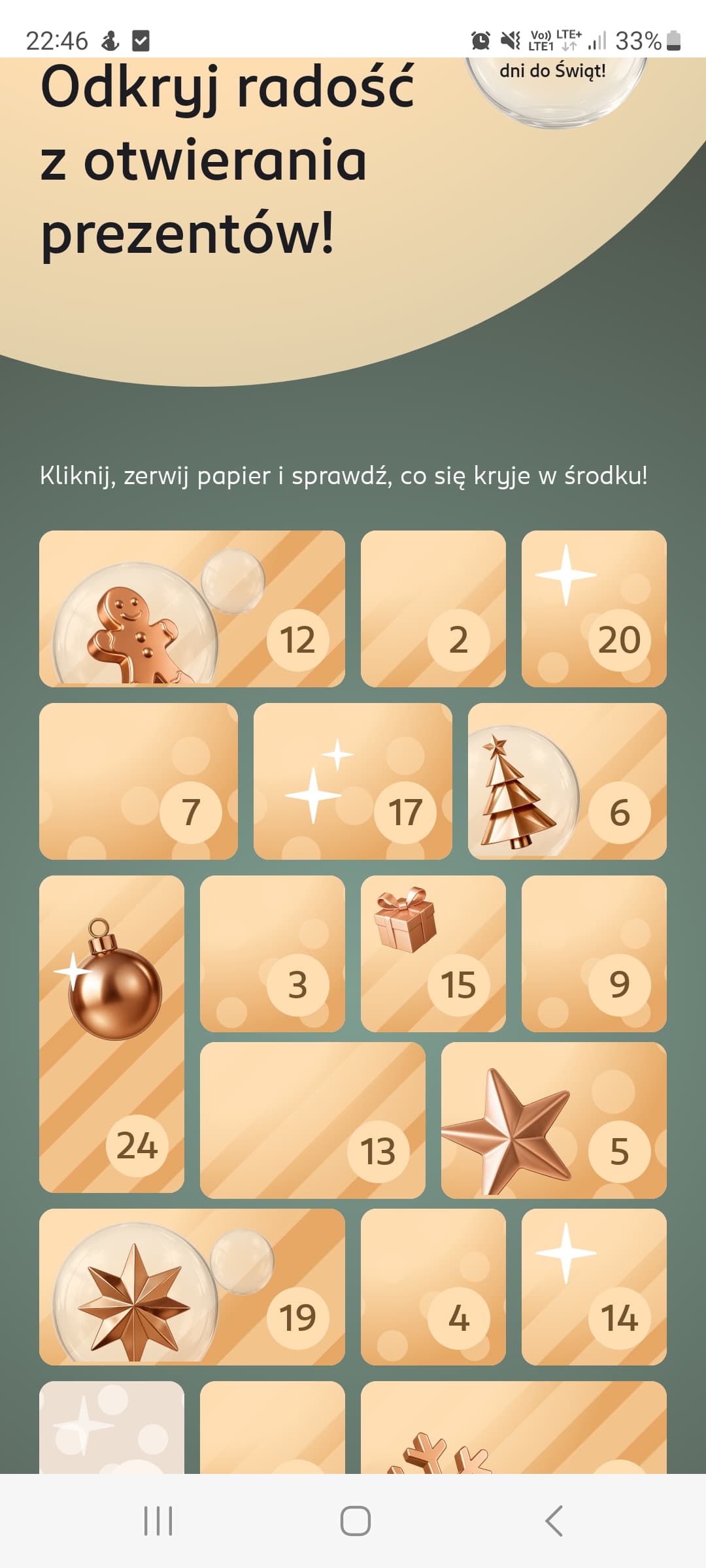
Task: Tap the tile numbered 9
Action: point(594,954)
